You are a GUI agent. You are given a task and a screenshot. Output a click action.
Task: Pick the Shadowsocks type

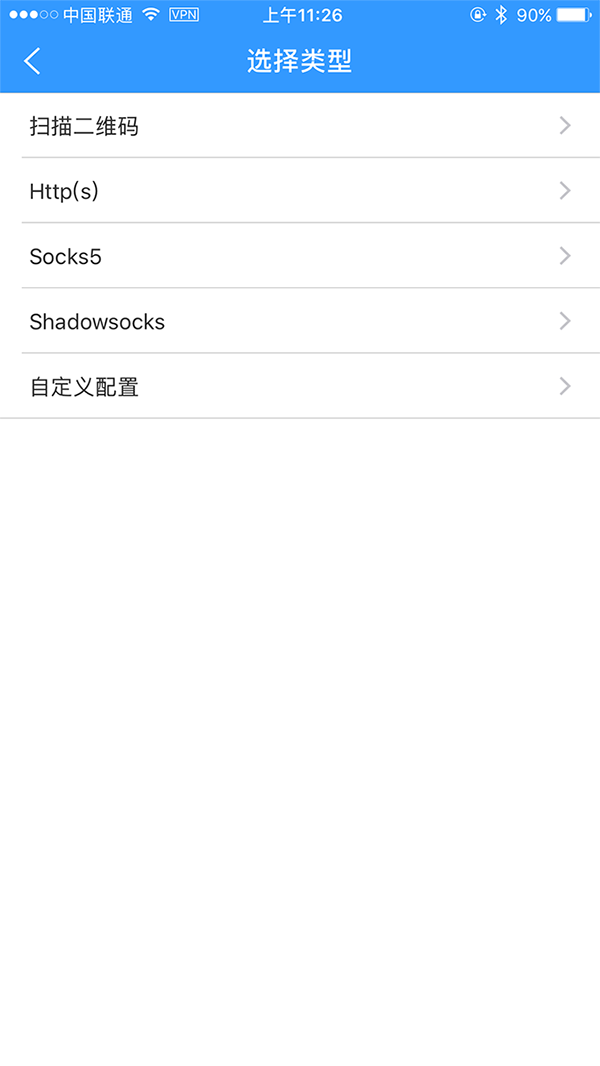300,321
